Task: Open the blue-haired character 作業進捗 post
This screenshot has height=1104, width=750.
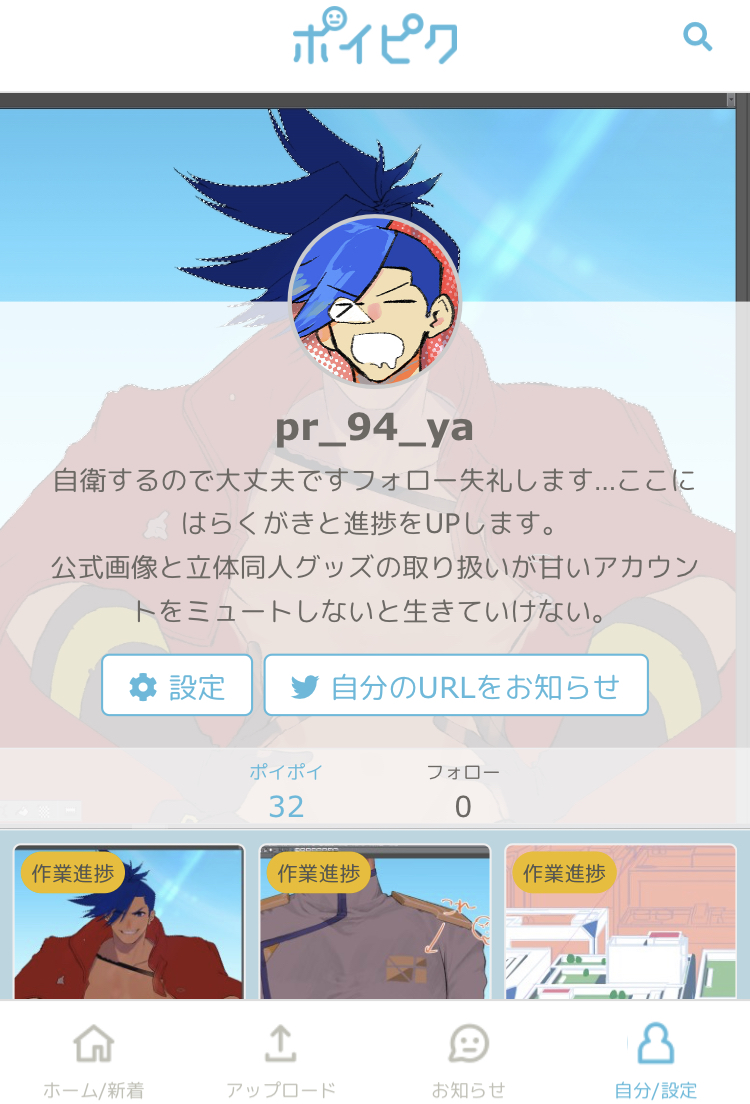Action: coord(129,925)
